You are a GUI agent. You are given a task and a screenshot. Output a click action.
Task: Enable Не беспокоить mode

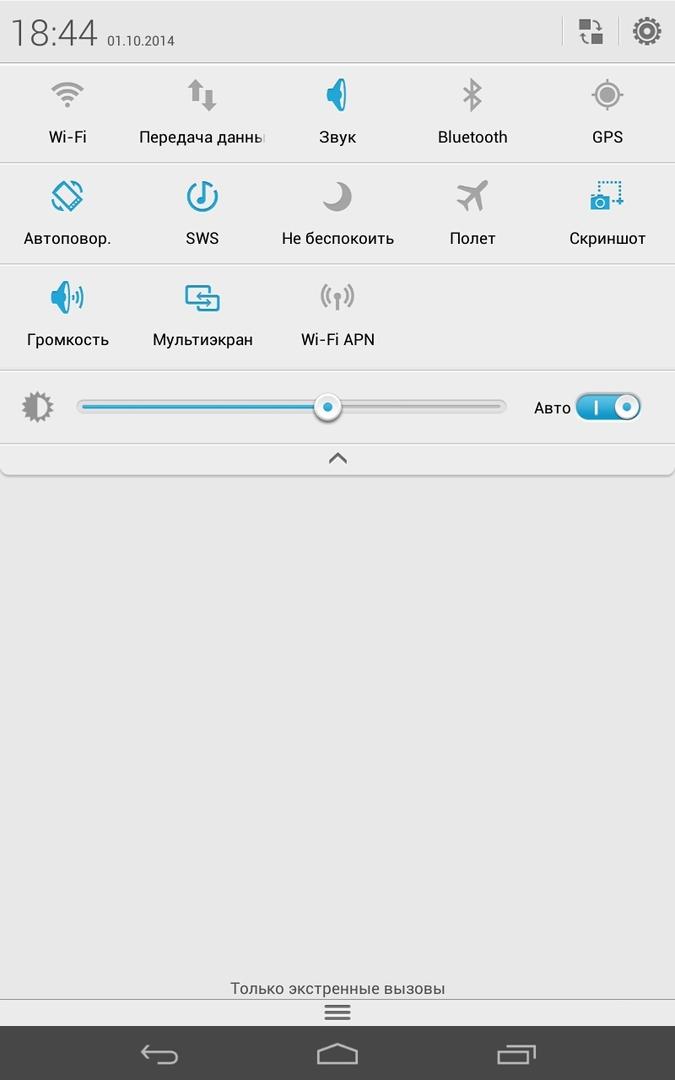[337, 212]
